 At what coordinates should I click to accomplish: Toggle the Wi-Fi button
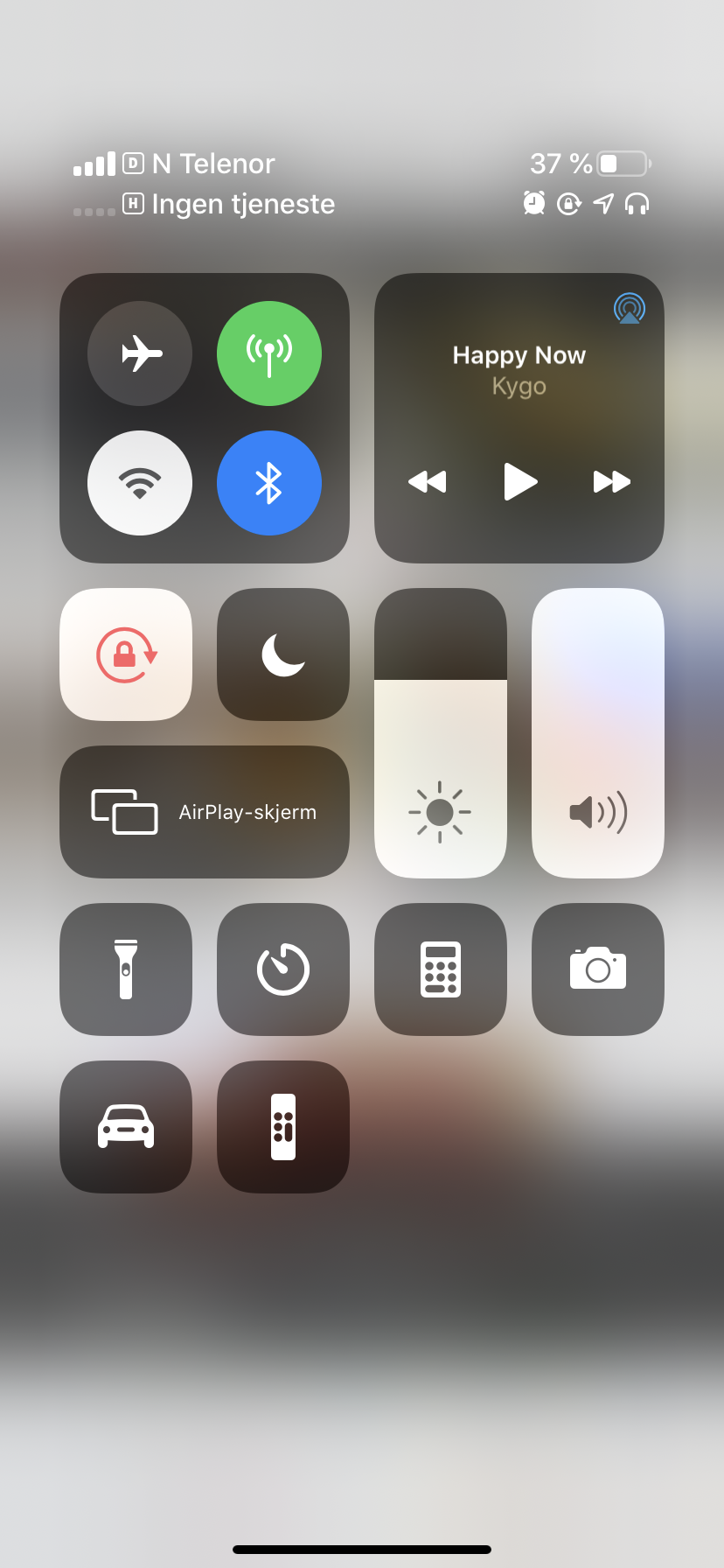pos(140,483)
